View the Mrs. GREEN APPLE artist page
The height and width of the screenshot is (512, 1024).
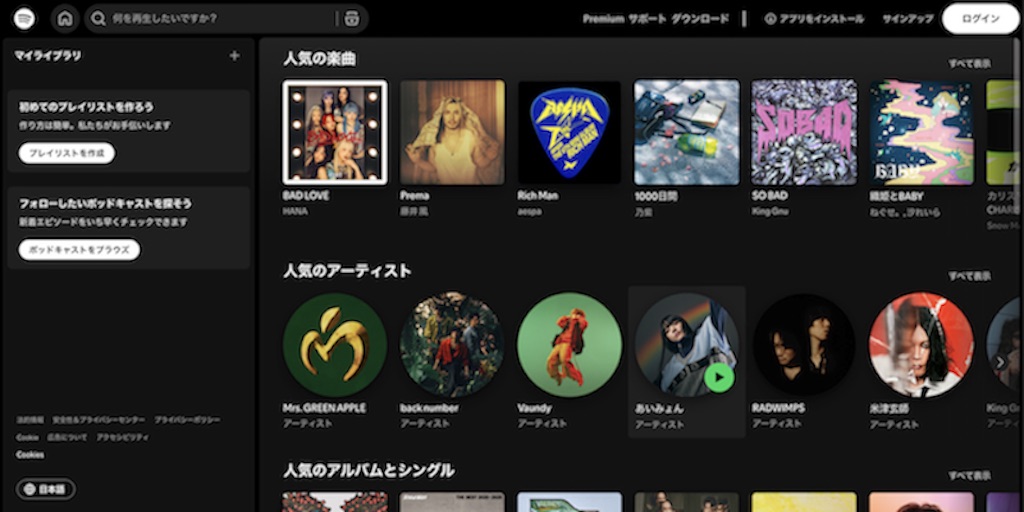coord(335,344)
